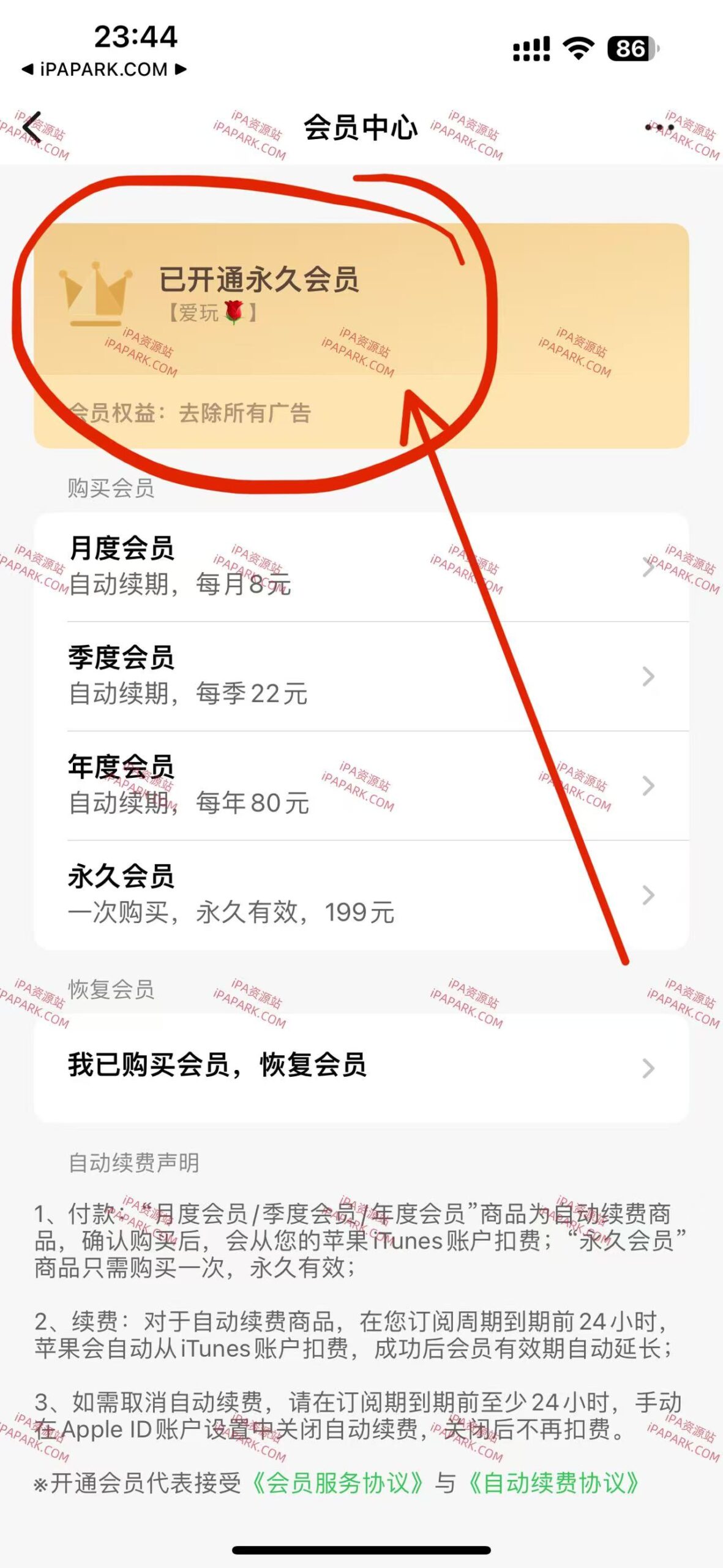Tap the cellular signal bars icon
723x1568 pixels.
(x=530, y=48)
